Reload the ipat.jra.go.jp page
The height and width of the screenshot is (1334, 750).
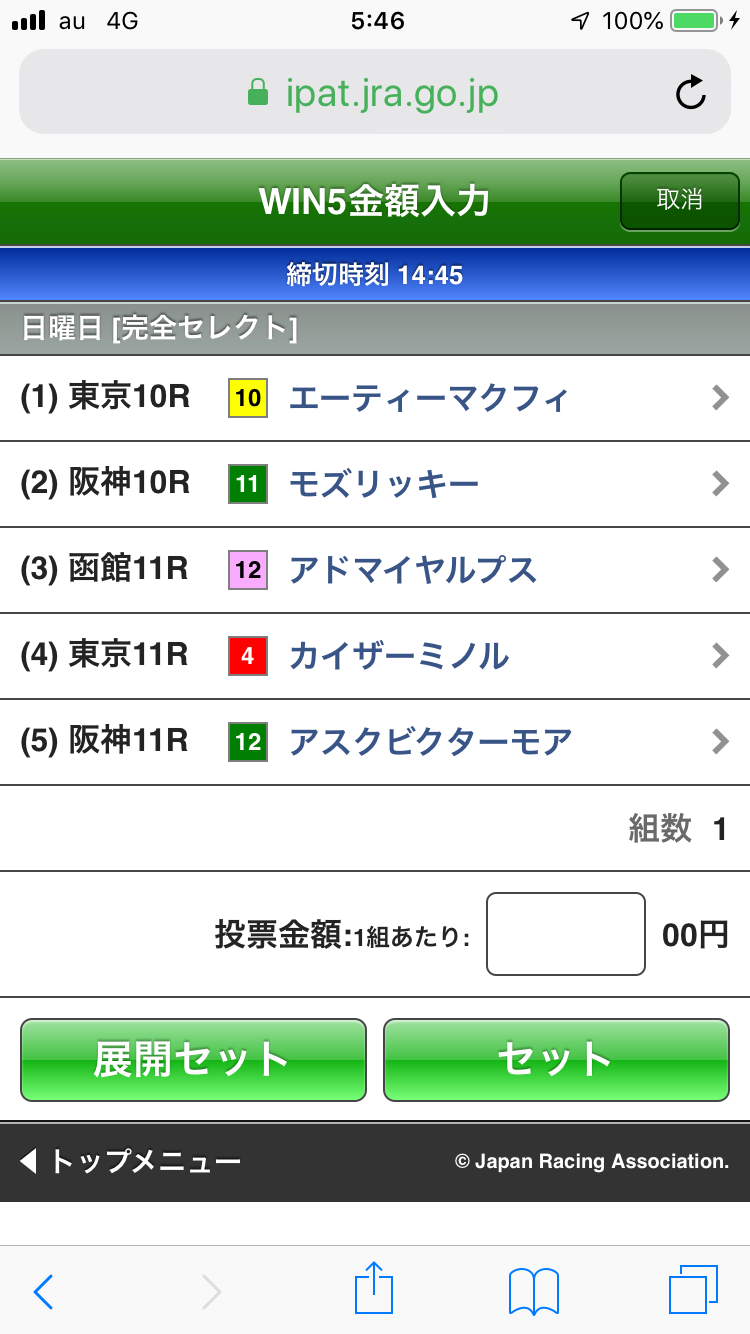point(689,92)
